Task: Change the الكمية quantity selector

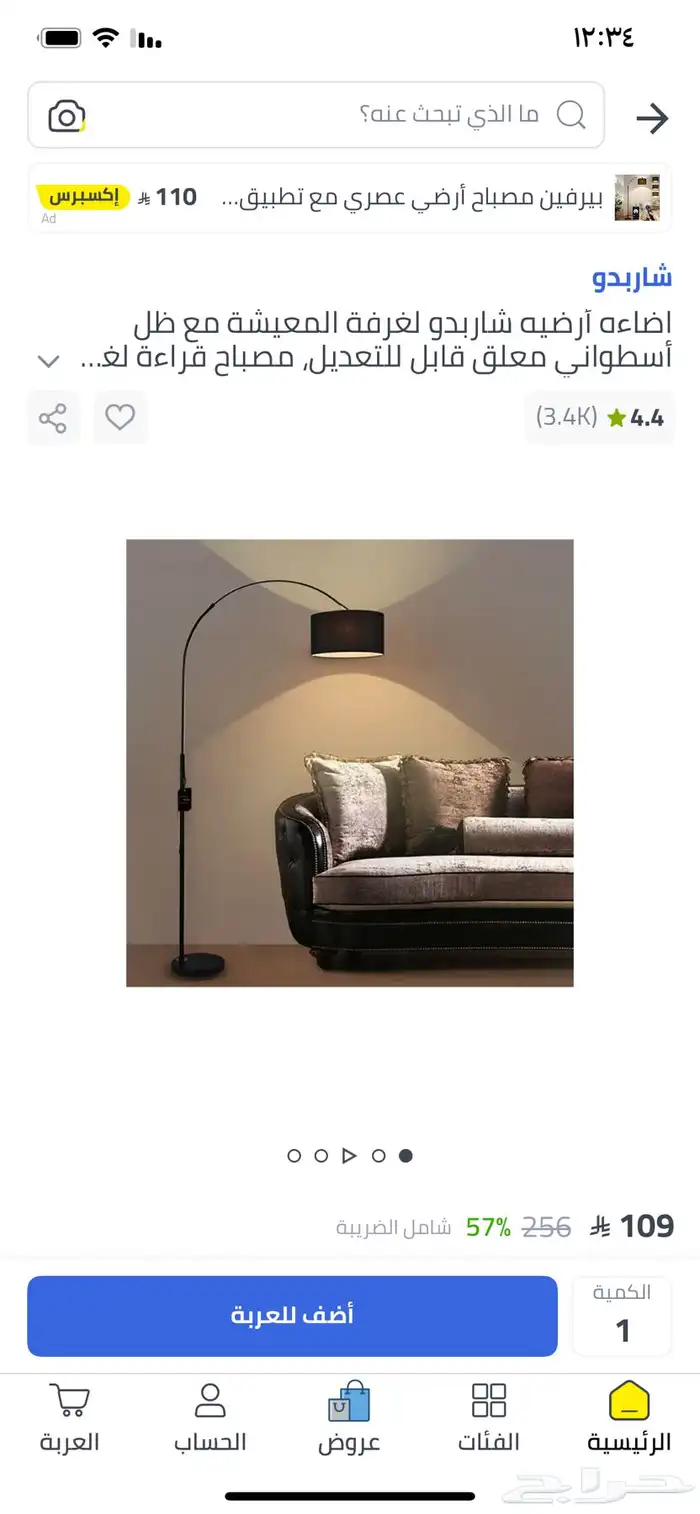Action: click(622, 1316)
